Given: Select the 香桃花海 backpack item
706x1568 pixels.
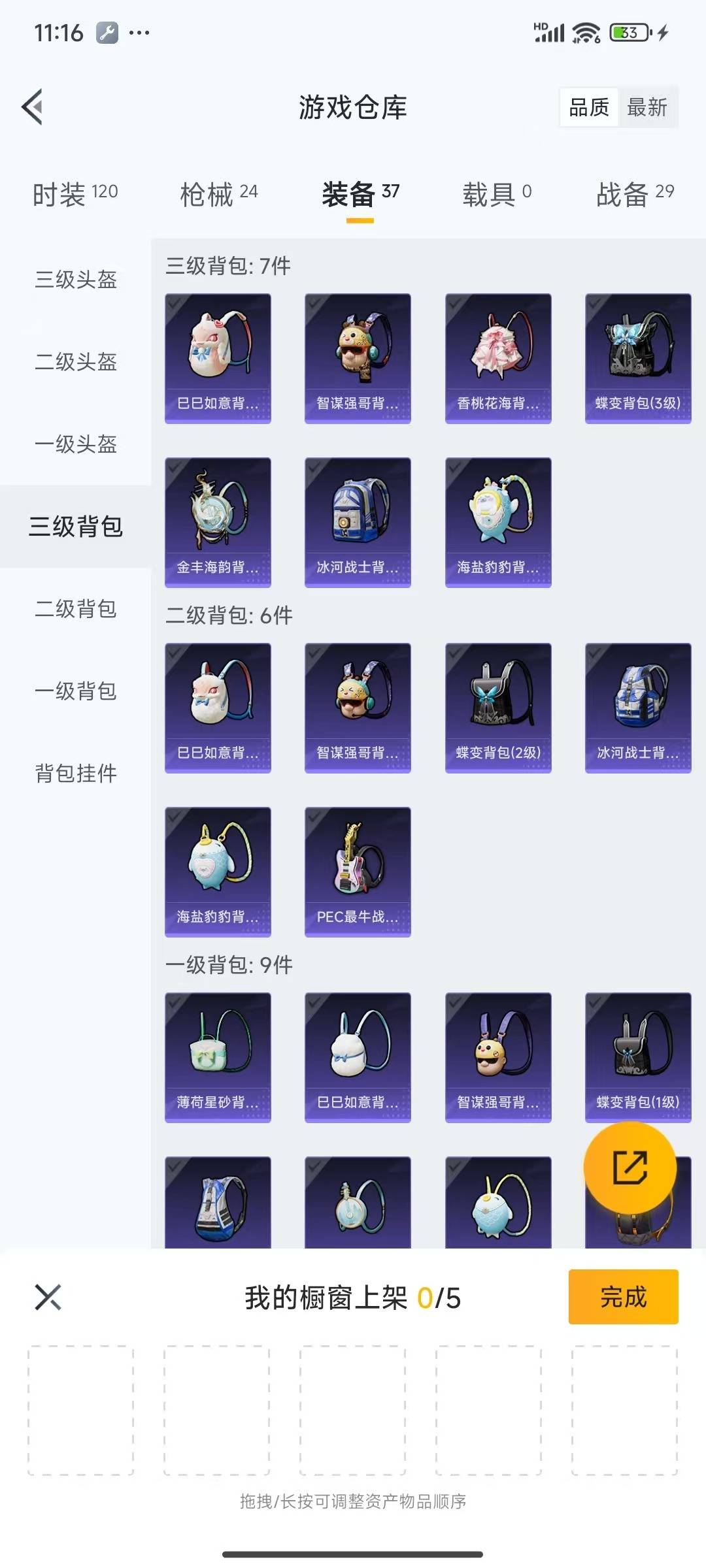Looking at the screenshot, I should point(498,358).
